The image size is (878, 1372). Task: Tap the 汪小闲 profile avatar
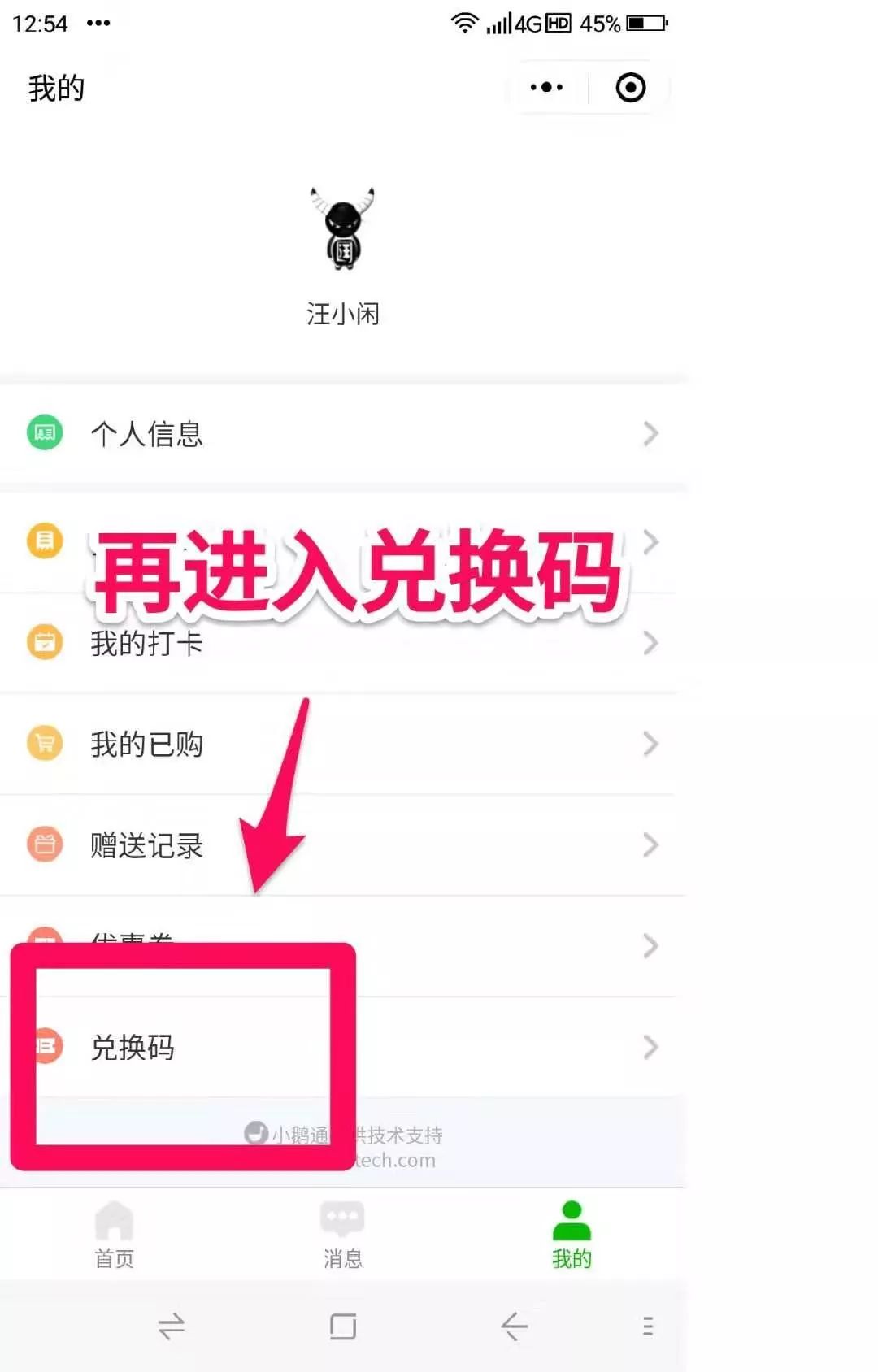[343, 229]
